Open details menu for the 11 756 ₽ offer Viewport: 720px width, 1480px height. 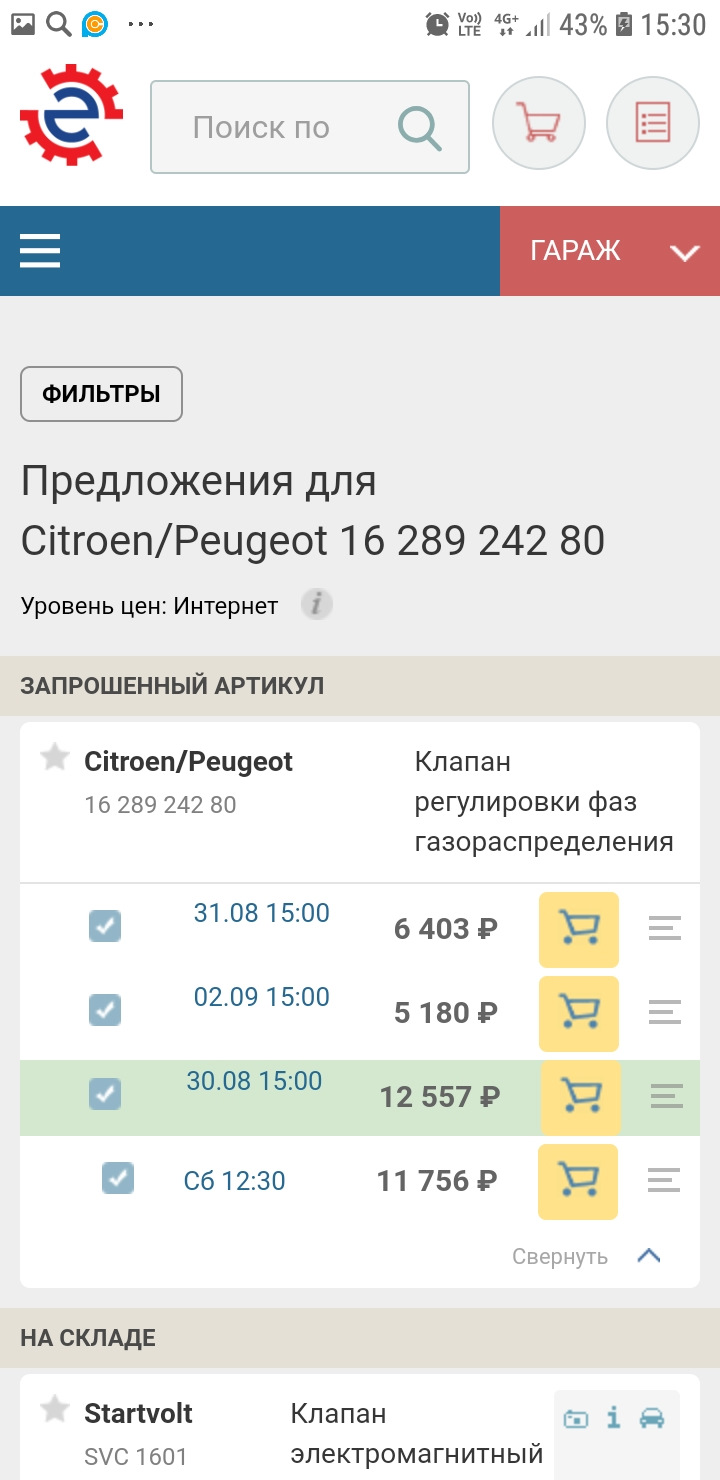pos(664,1181)
